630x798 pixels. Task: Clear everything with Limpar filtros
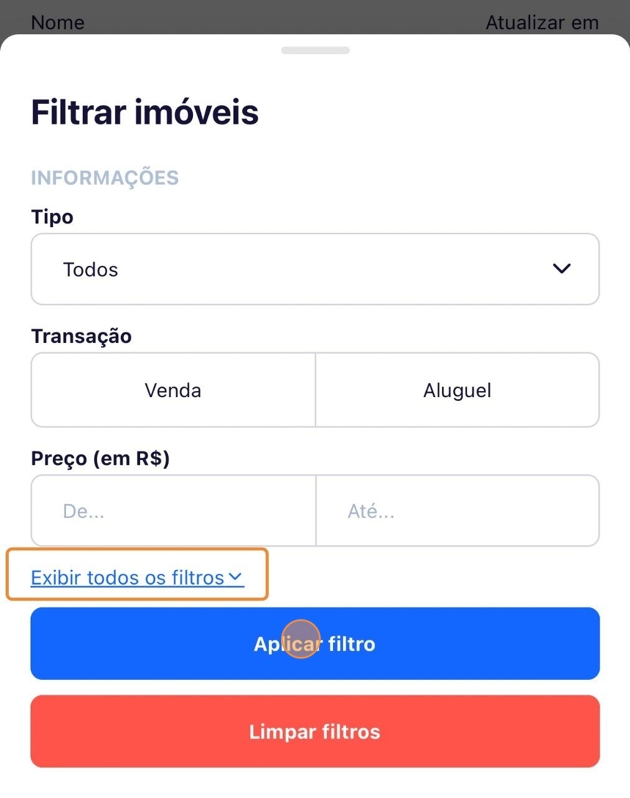pos(315,732)
